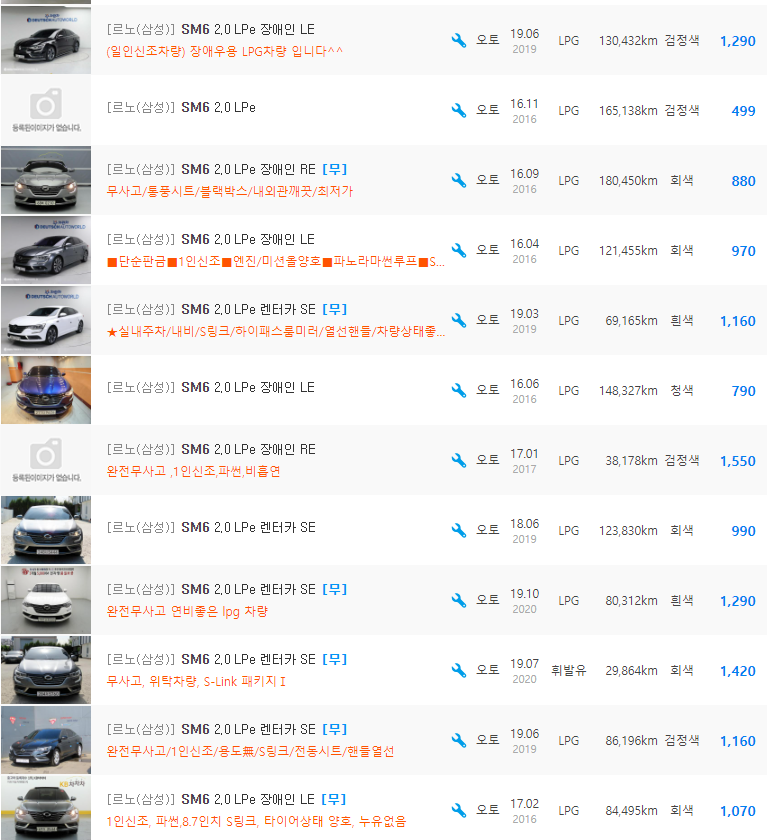This screenshot has width=767, height=840.
Task: Click the wrench icon on the top 장애인 LE listing
Action: (458, 41)
